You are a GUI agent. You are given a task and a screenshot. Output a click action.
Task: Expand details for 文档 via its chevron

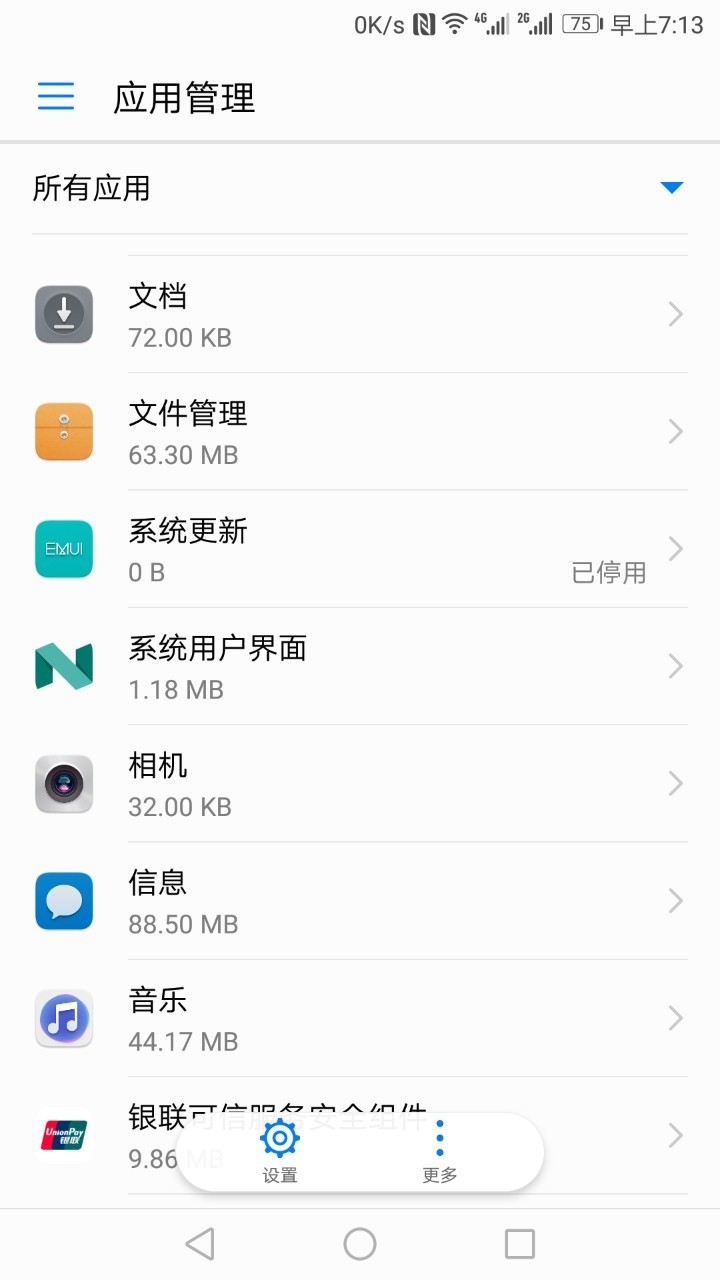675,314
